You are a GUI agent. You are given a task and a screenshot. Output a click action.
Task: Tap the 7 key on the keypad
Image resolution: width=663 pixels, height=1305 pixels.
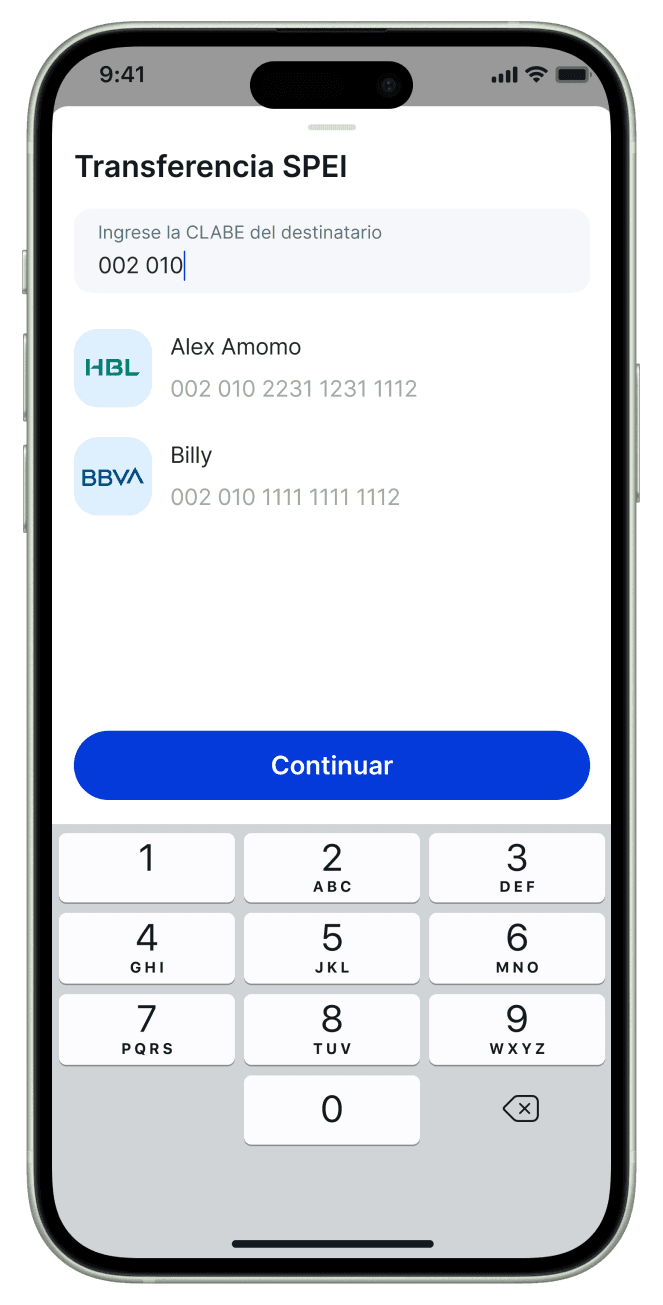(x=147, y=1029)
